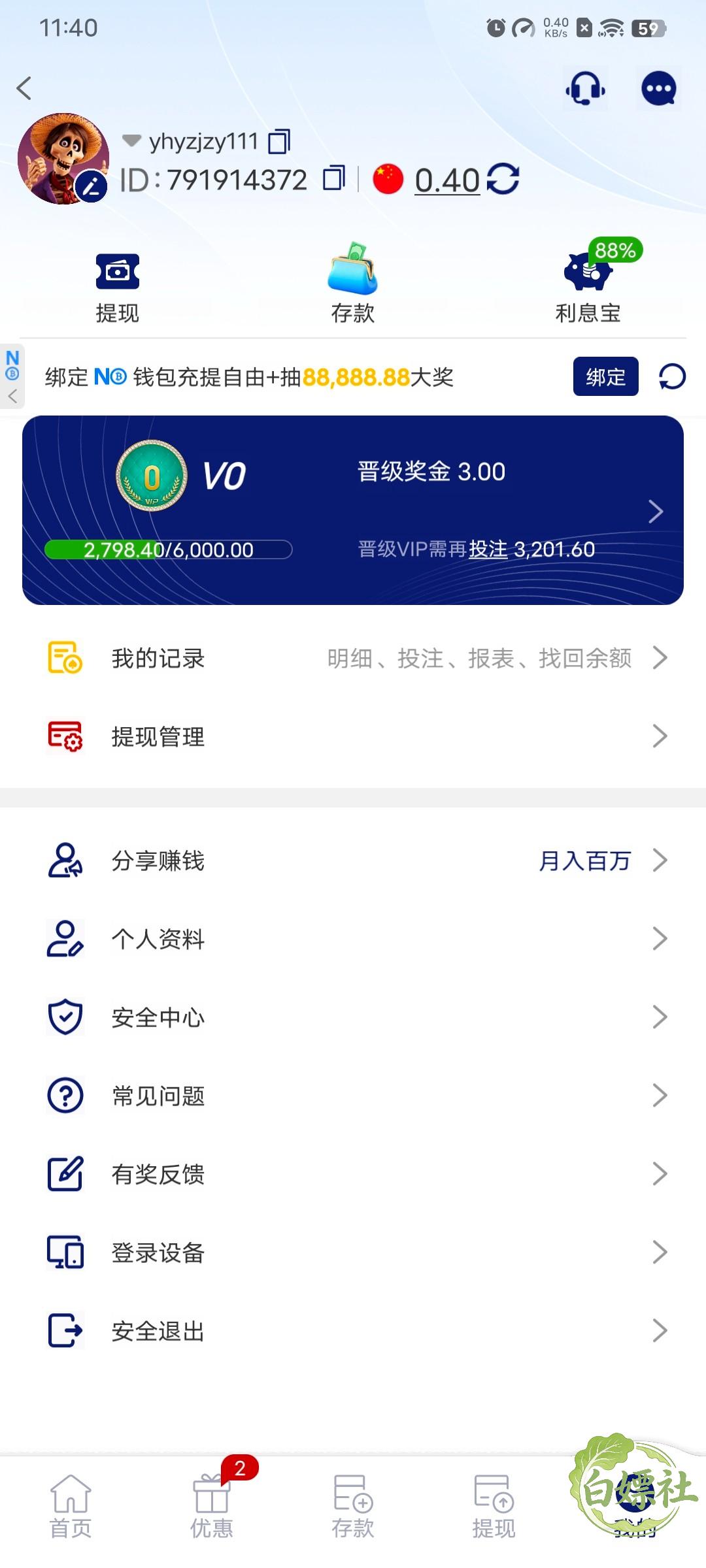This screenshot has height=1568, width=706.
Task: Open 个人资料 row
Action: tap(353, 939)
